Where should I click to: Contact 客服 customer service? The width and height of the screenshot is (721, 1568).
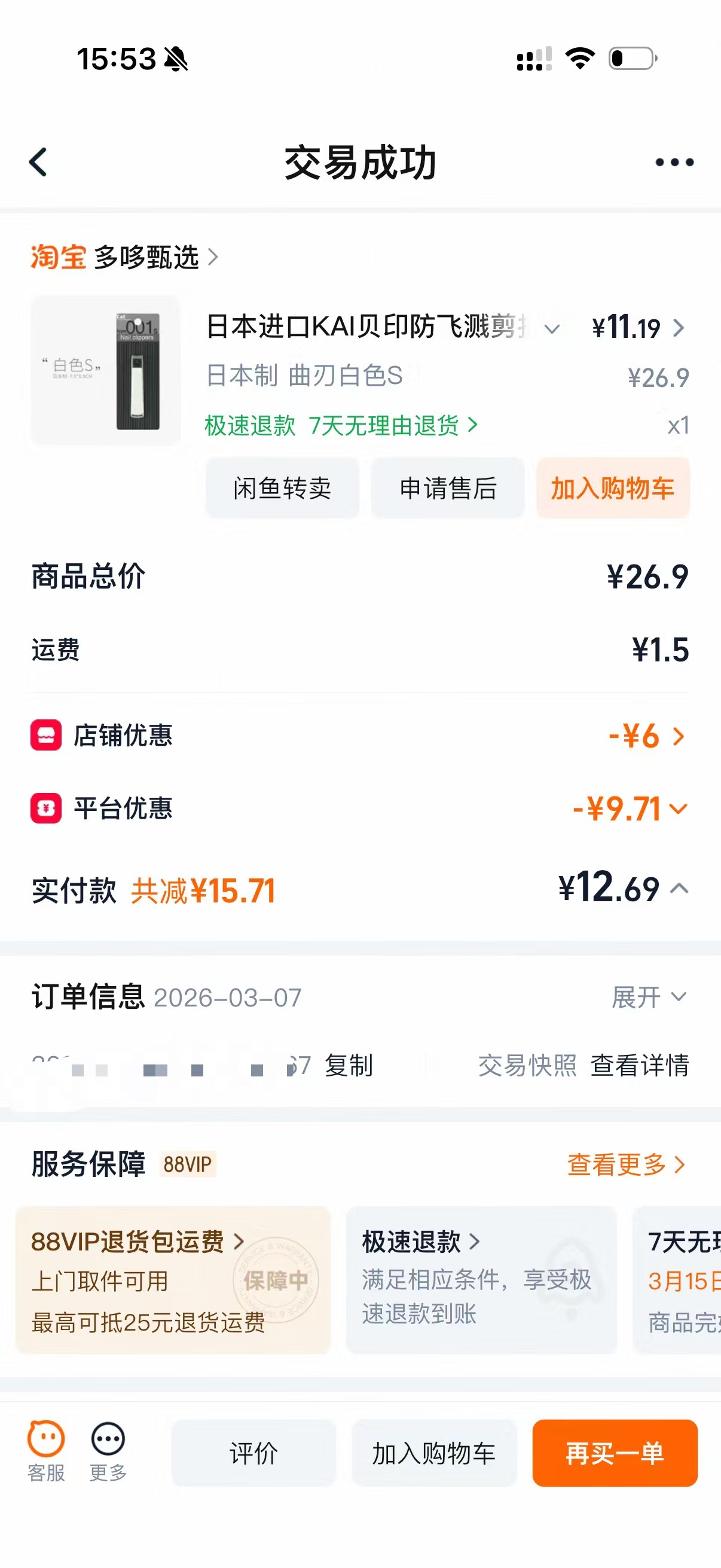tap(46, 1452)
